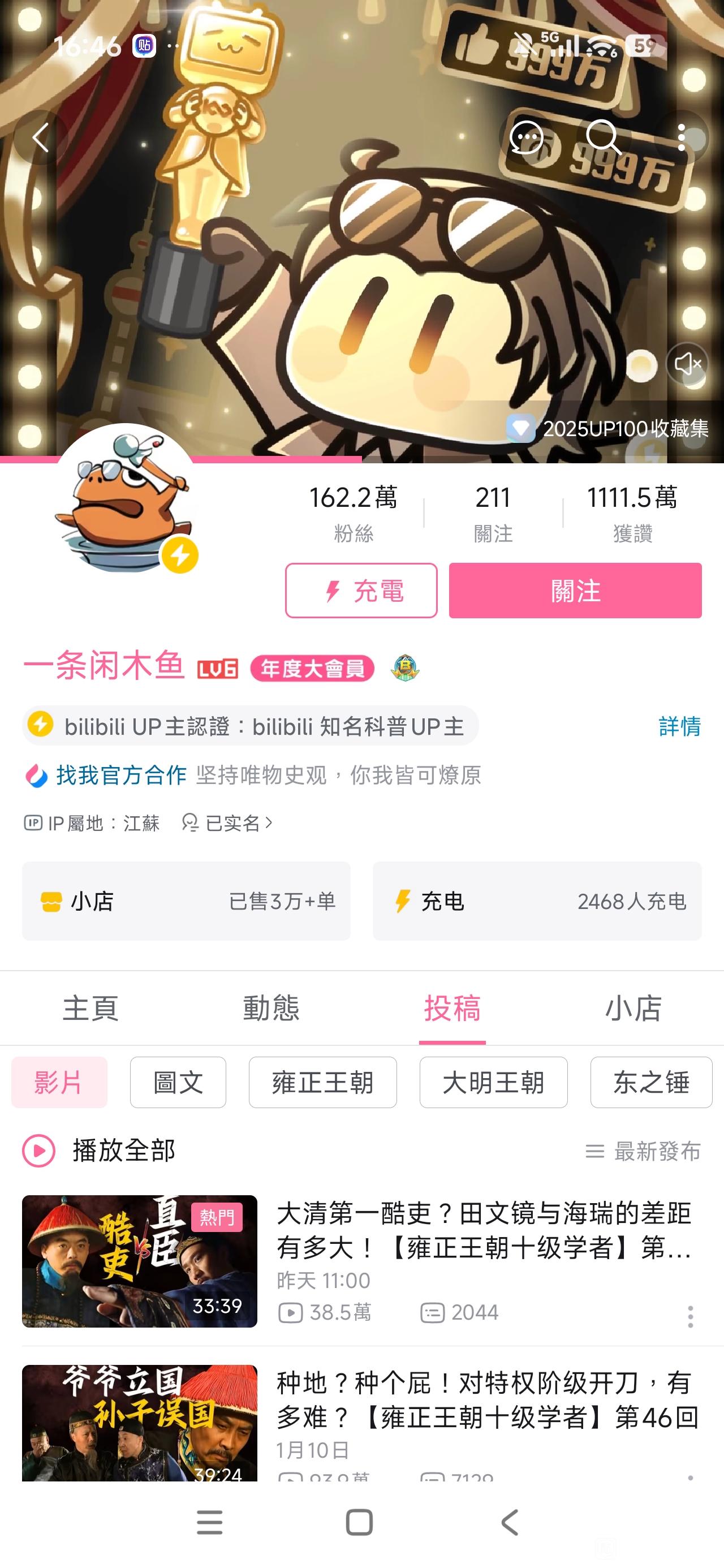Switch to the 動態 tab
The image size is (724, 1568).
point(271,1008)
